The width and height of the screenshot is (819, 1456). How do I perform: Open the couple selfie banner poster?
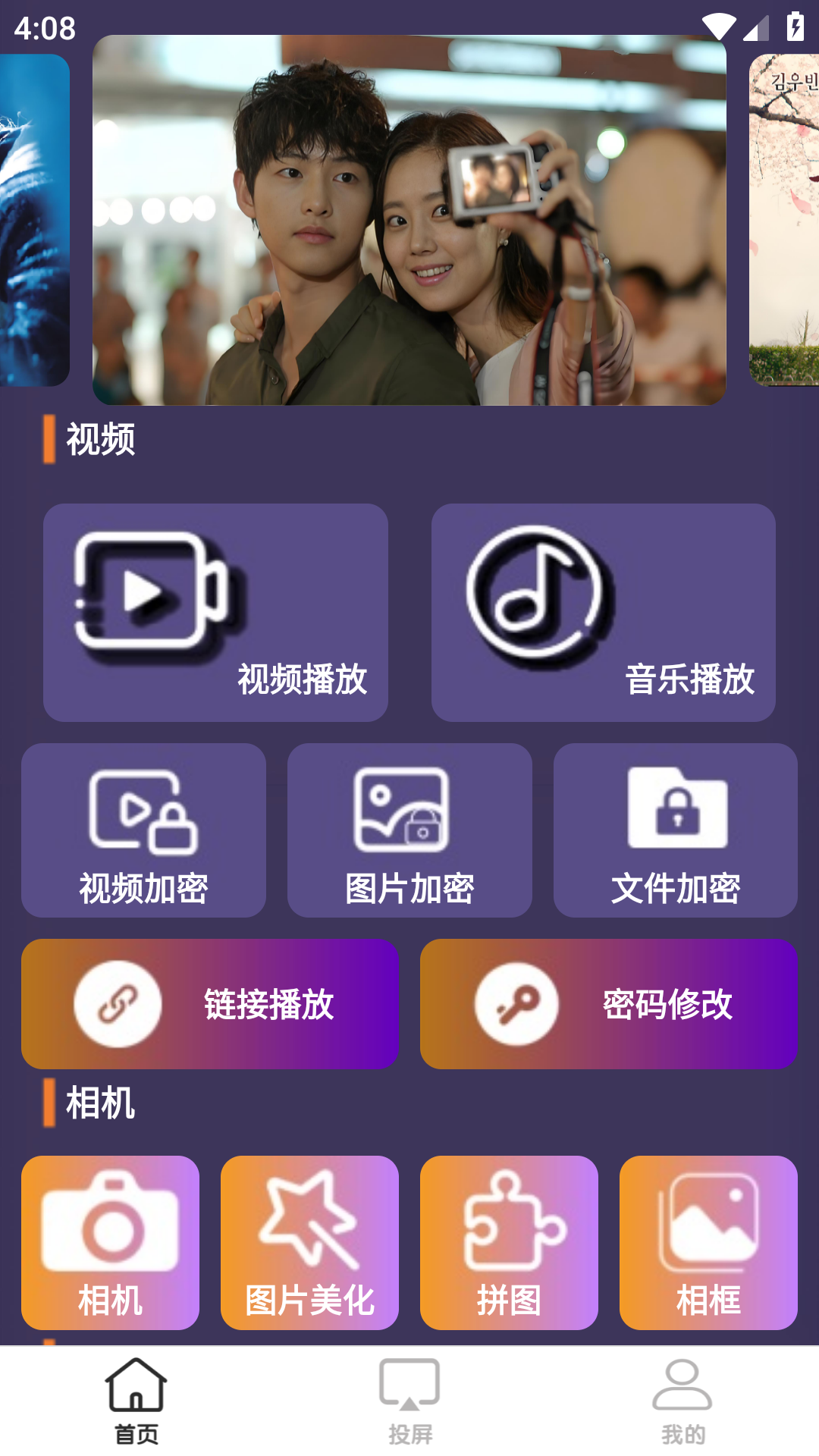[409, 220]
